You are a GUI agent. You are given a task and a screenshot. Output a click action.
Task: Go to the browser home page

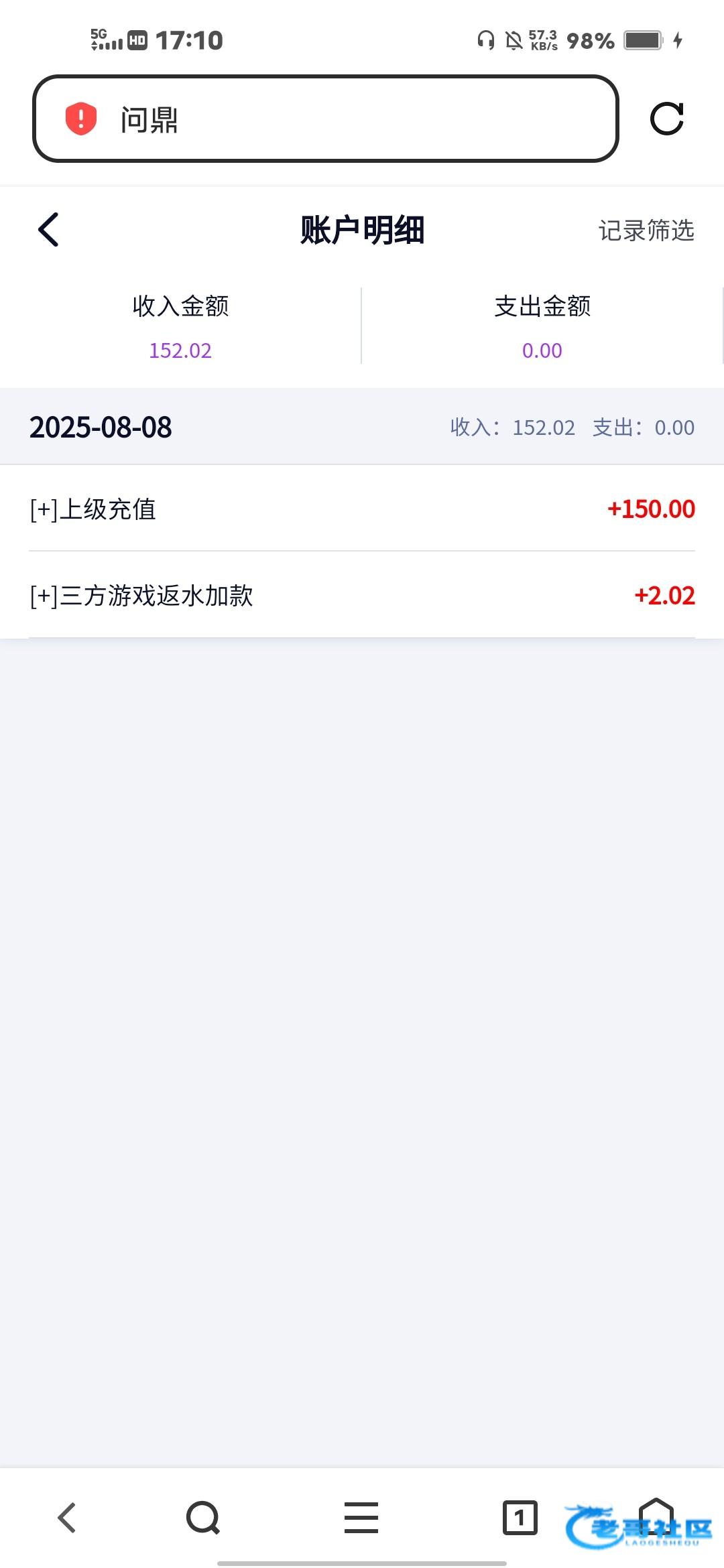[x=656, y=1516]
